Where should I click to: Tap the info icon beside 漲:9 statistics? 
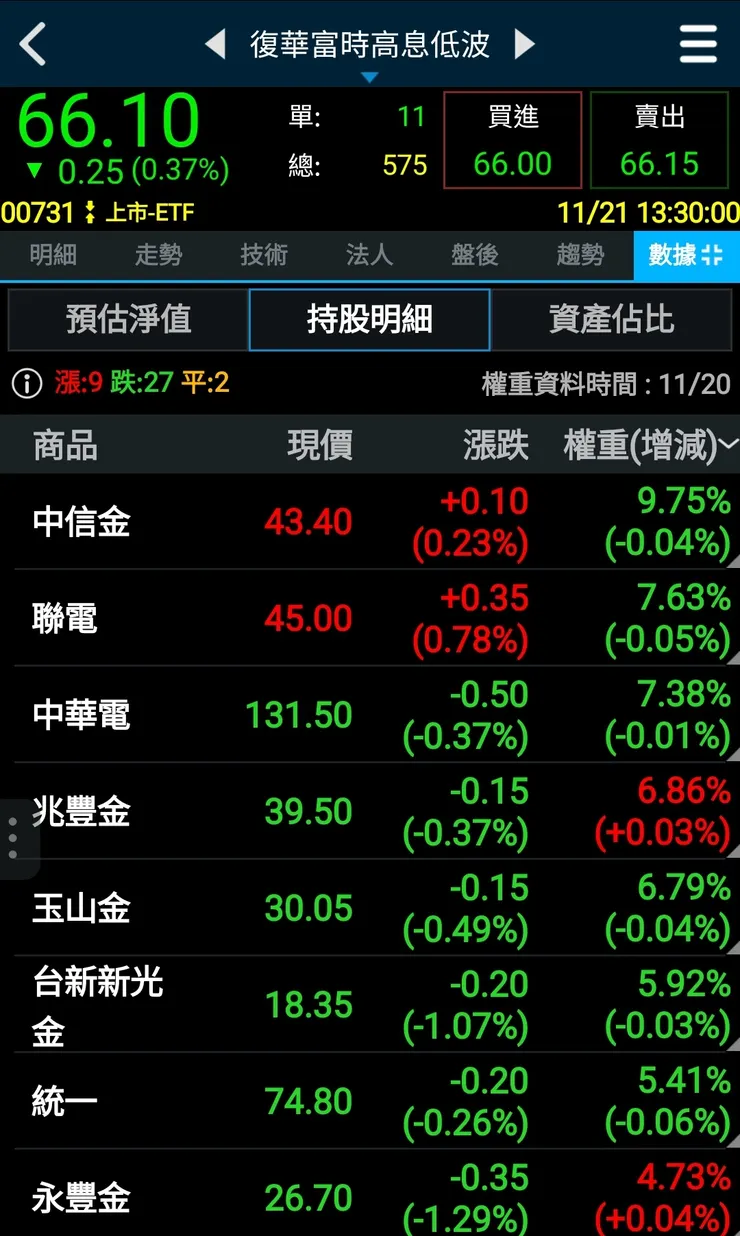tap(27, 383)
